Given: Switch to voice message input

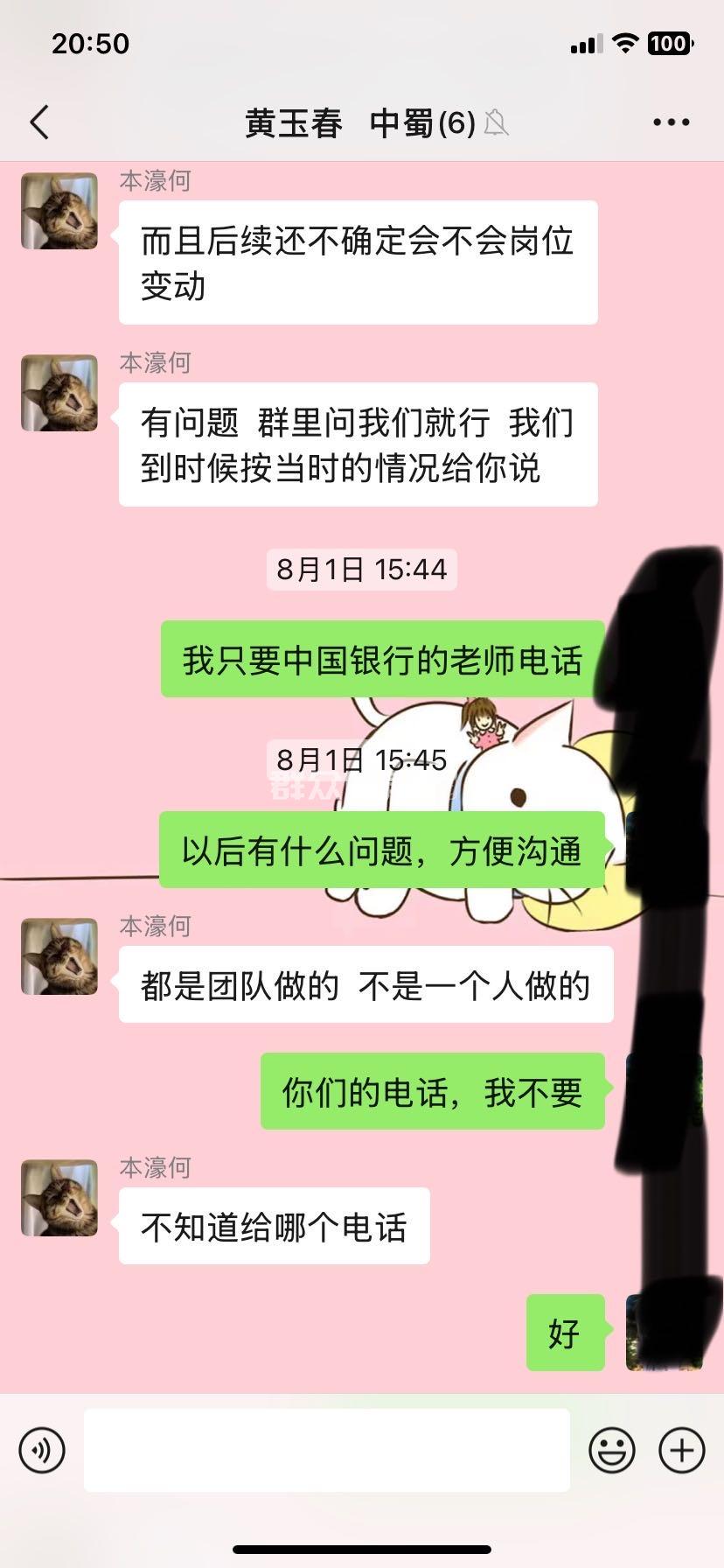Looking at the screenshot, I should click(x=42, y=1450).
